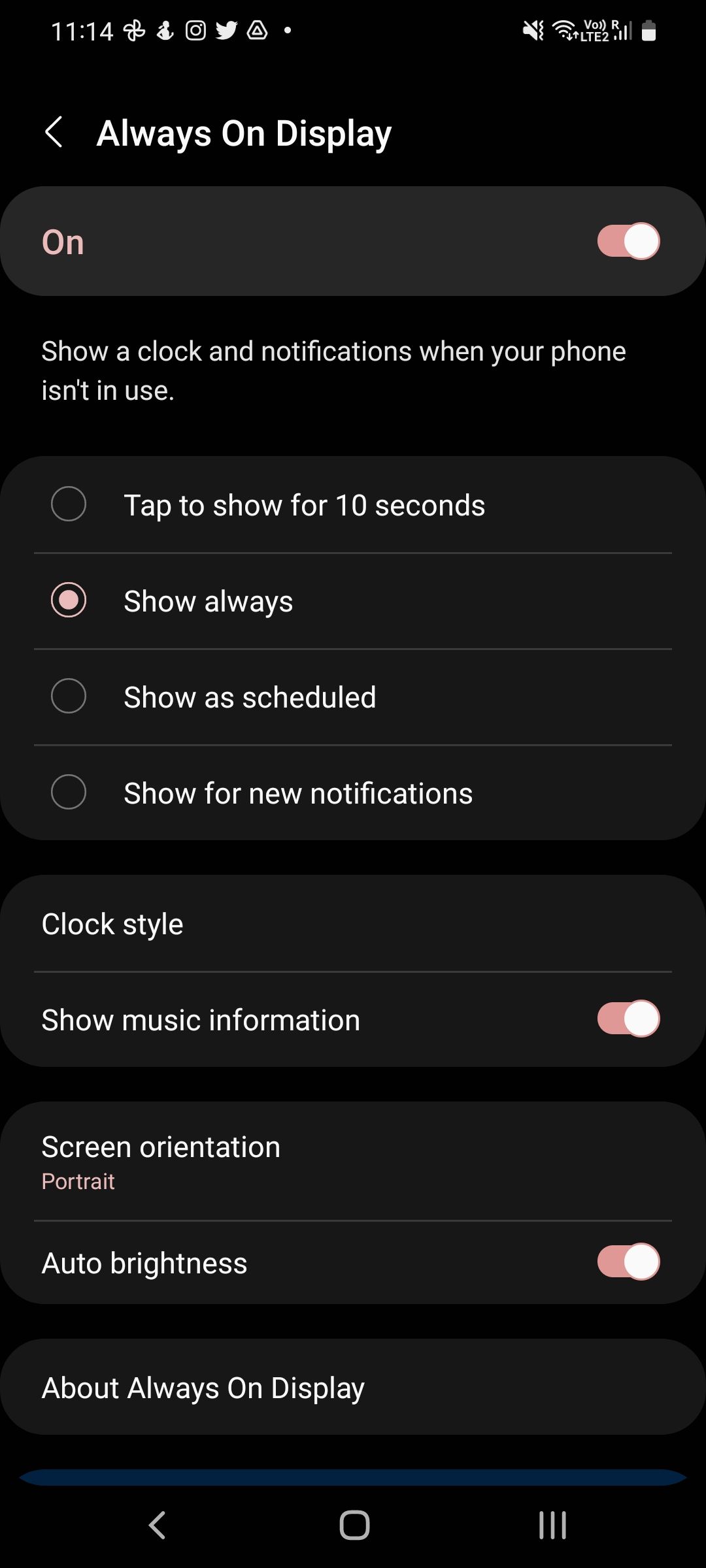Screen dimensions: 706x1568
Task: Tap the back button in the navigation bar
Action: coord(155,1525)
